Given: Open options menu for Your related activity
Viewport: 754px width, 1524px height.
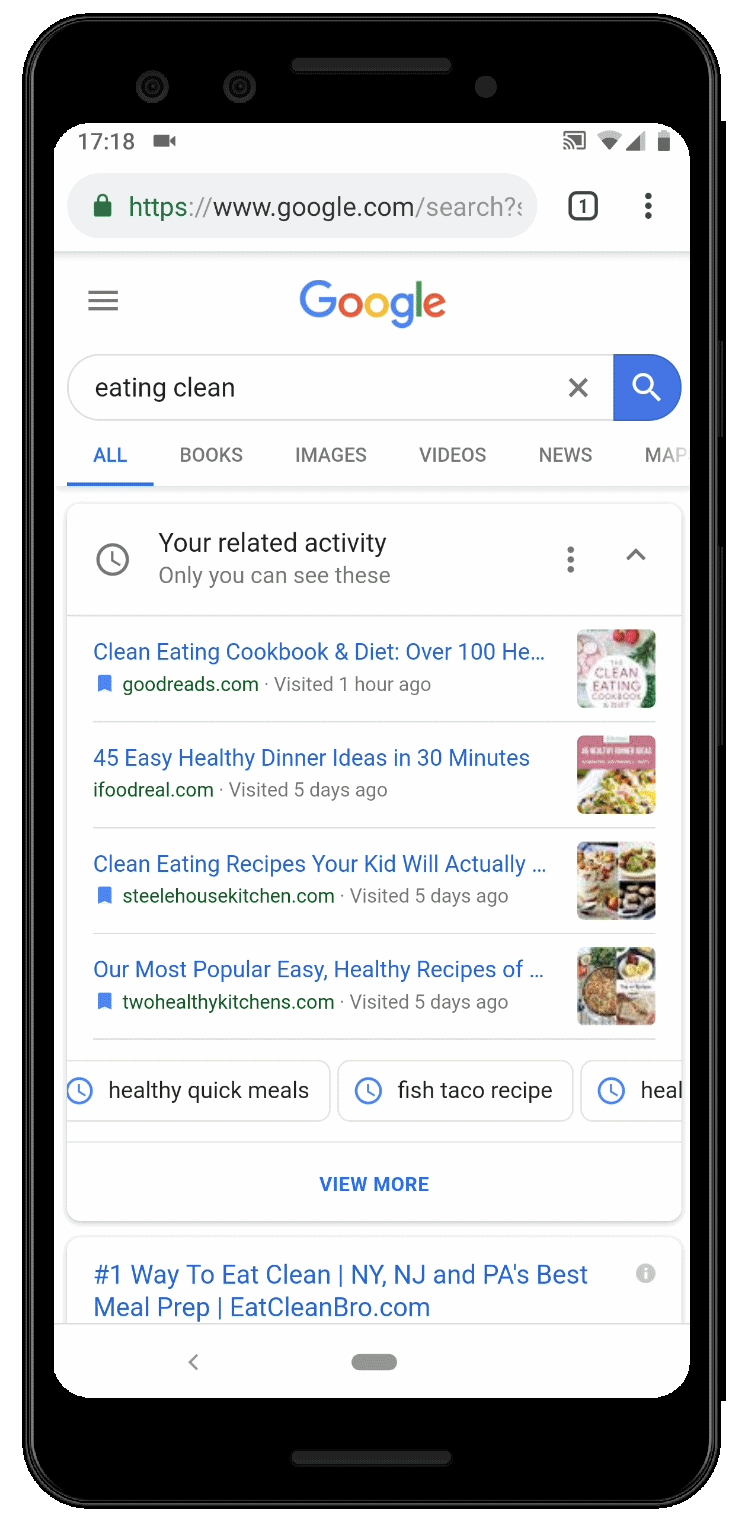Looking at the screenshot, I should [570, 559].
